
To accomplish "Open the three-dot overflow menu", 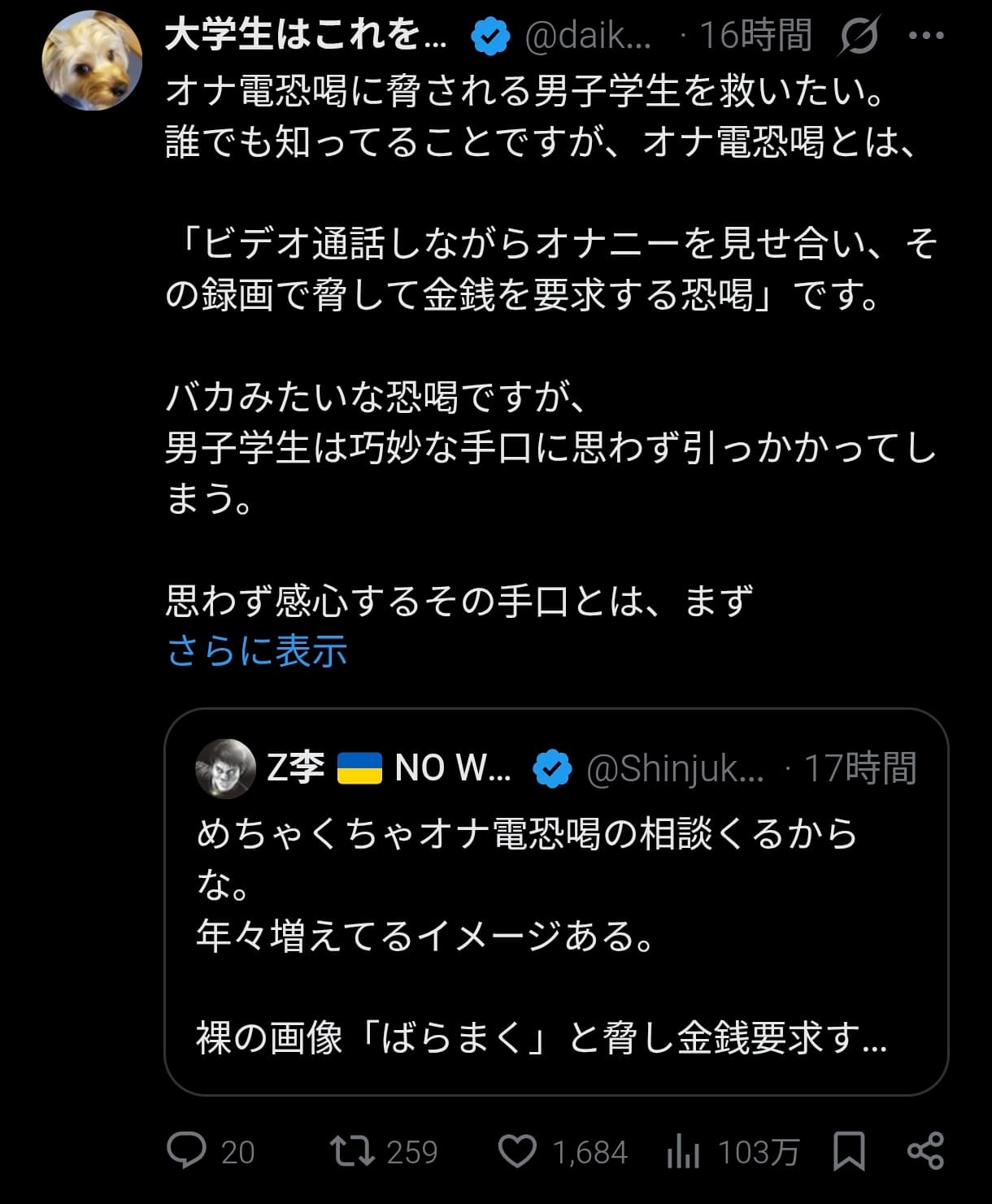I will [925, 36].
